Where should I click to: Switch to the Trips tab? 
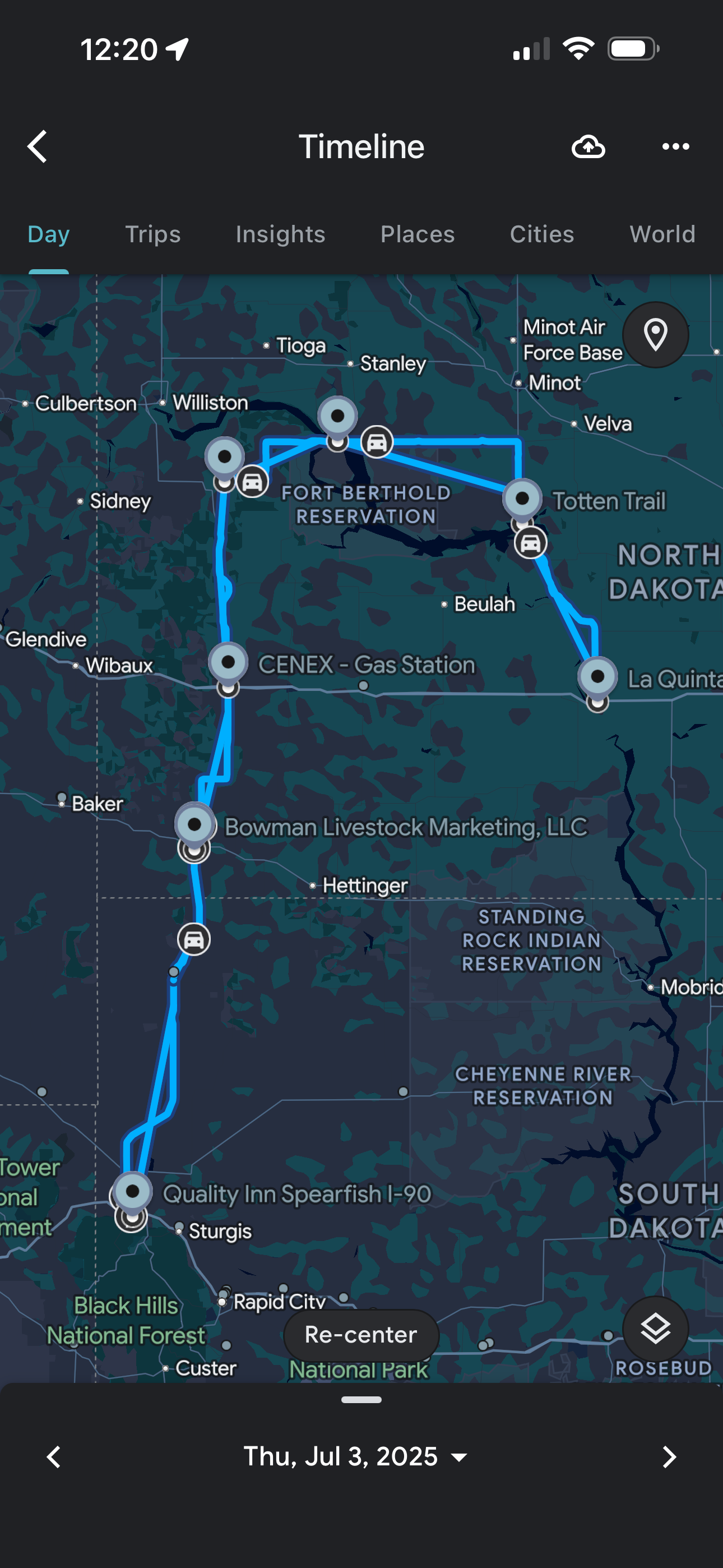(153, 234)
